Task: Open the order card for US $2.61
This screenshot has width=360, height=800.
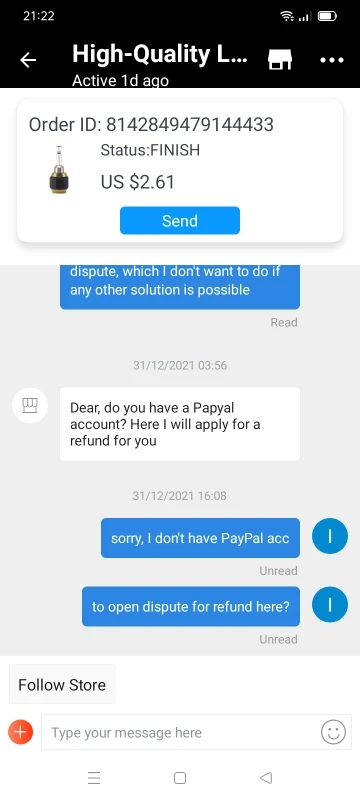Action: click(x=180, y=170)
